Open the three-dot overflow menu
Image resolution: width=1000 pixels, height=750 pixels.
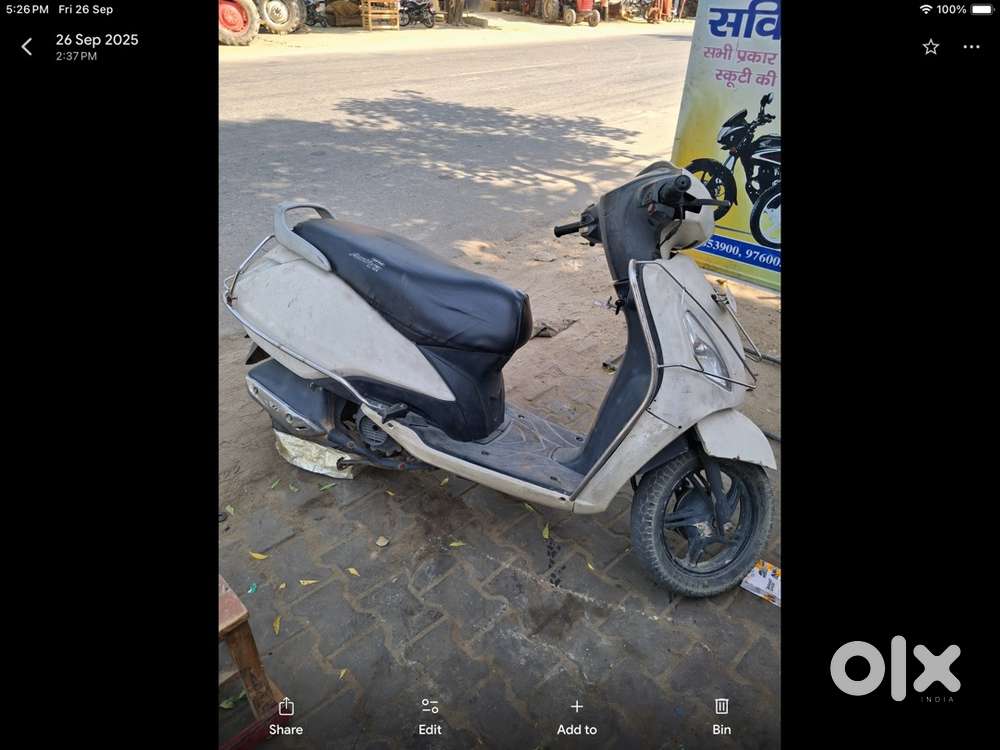pos(971,46)
